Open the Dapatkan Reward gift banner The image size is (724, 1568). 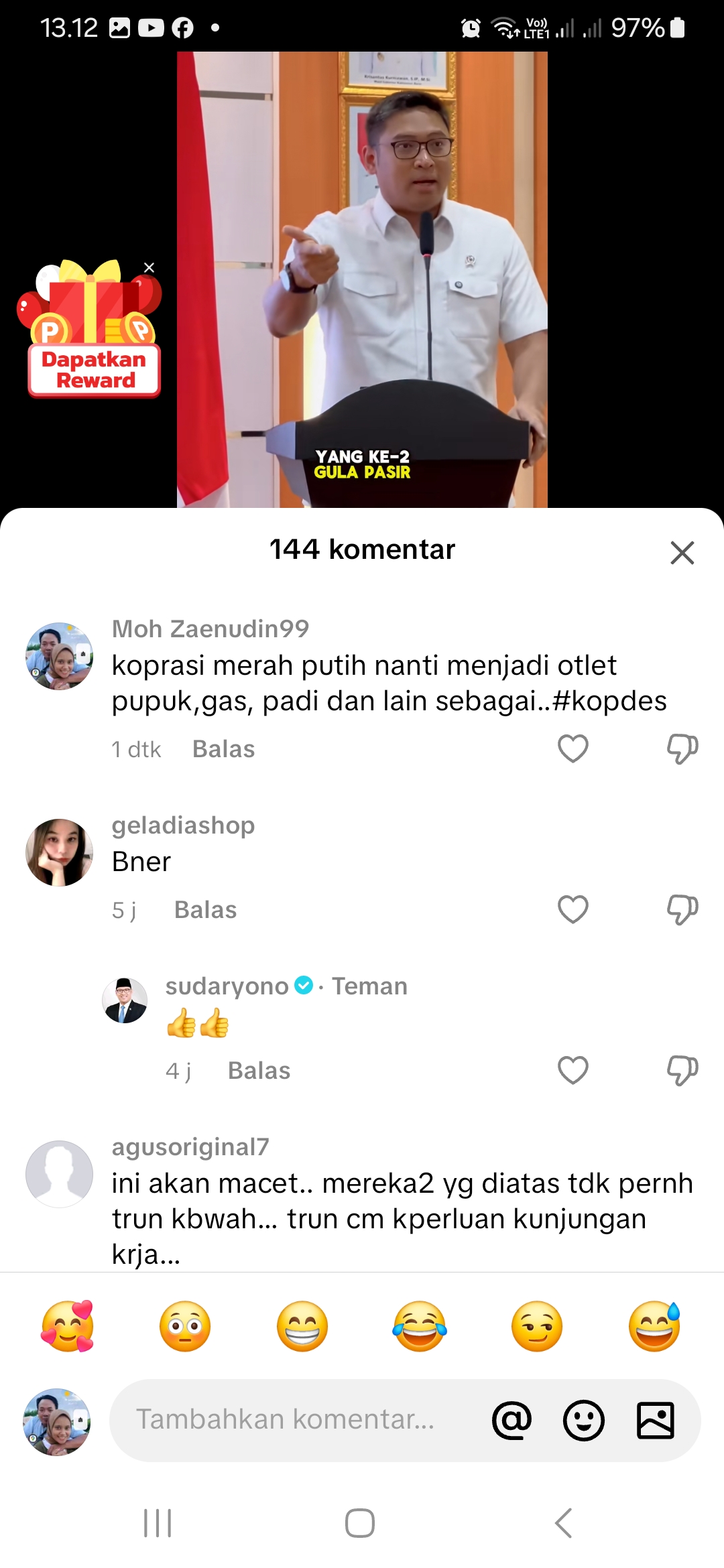tap(92, 330)
